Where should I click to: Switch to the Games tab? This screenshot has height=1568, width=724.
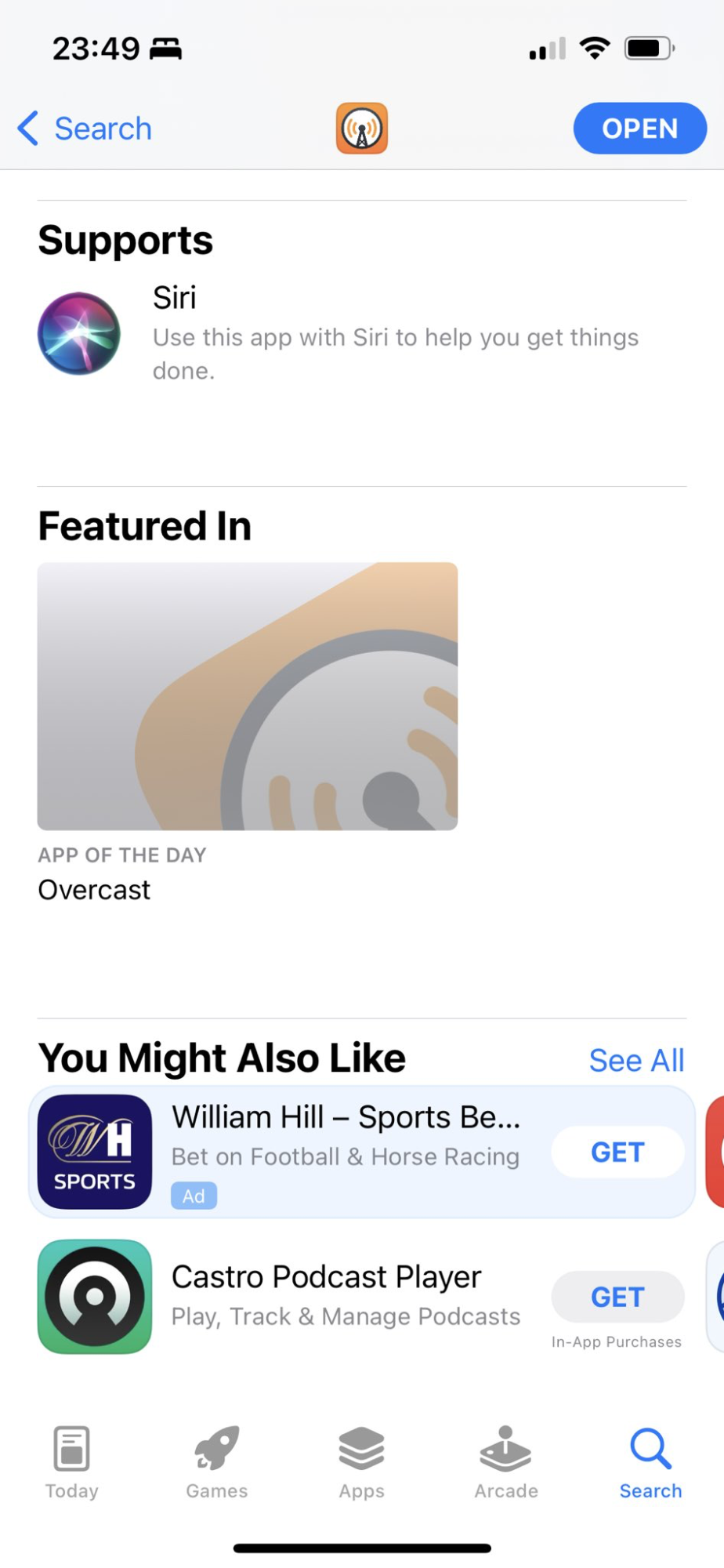pos(216,1463)
